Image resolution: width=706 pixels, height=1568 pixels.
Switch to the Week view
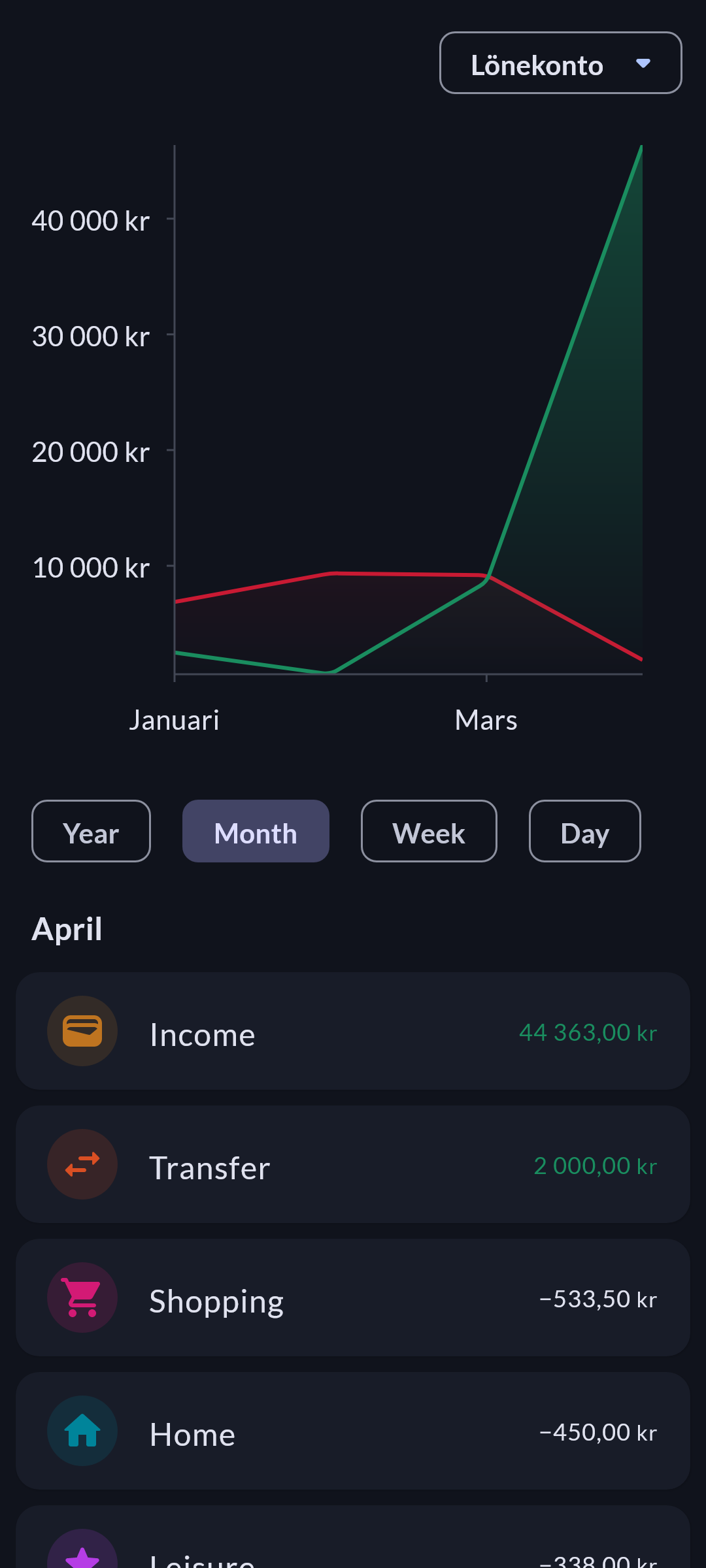429,831
